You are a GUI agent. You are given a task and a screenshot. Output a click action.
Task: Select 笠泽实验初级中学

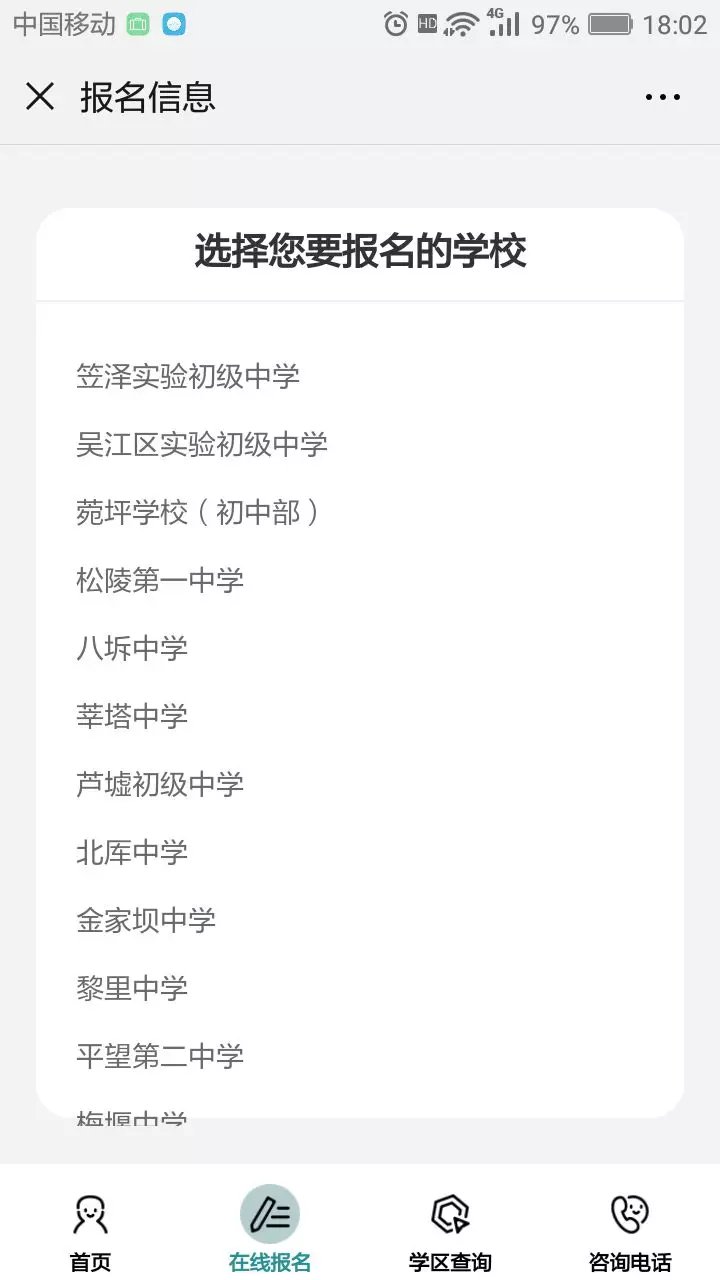188,377
